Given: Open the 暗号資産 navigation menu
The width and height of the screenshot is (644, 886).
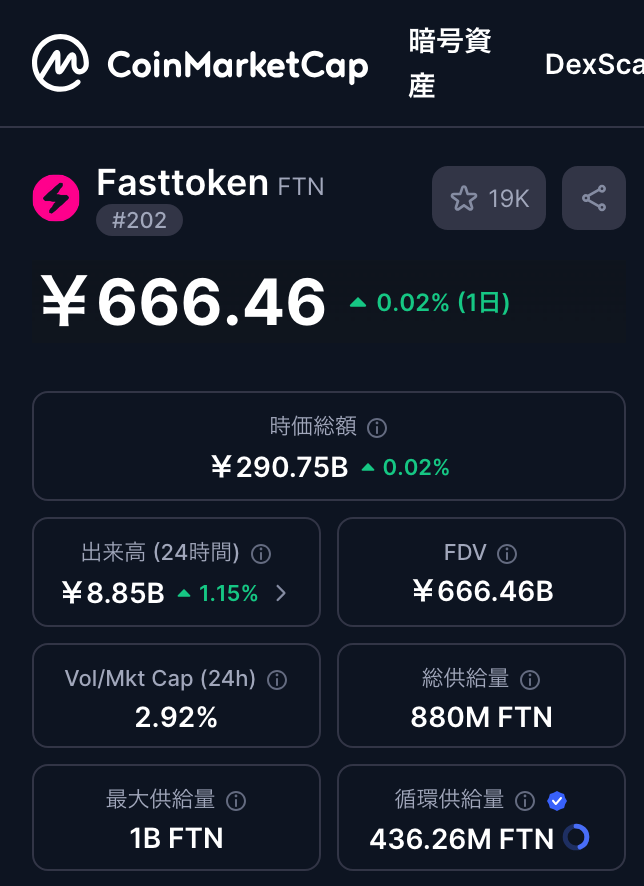Looking at the screenshot, I should [450, 64].
